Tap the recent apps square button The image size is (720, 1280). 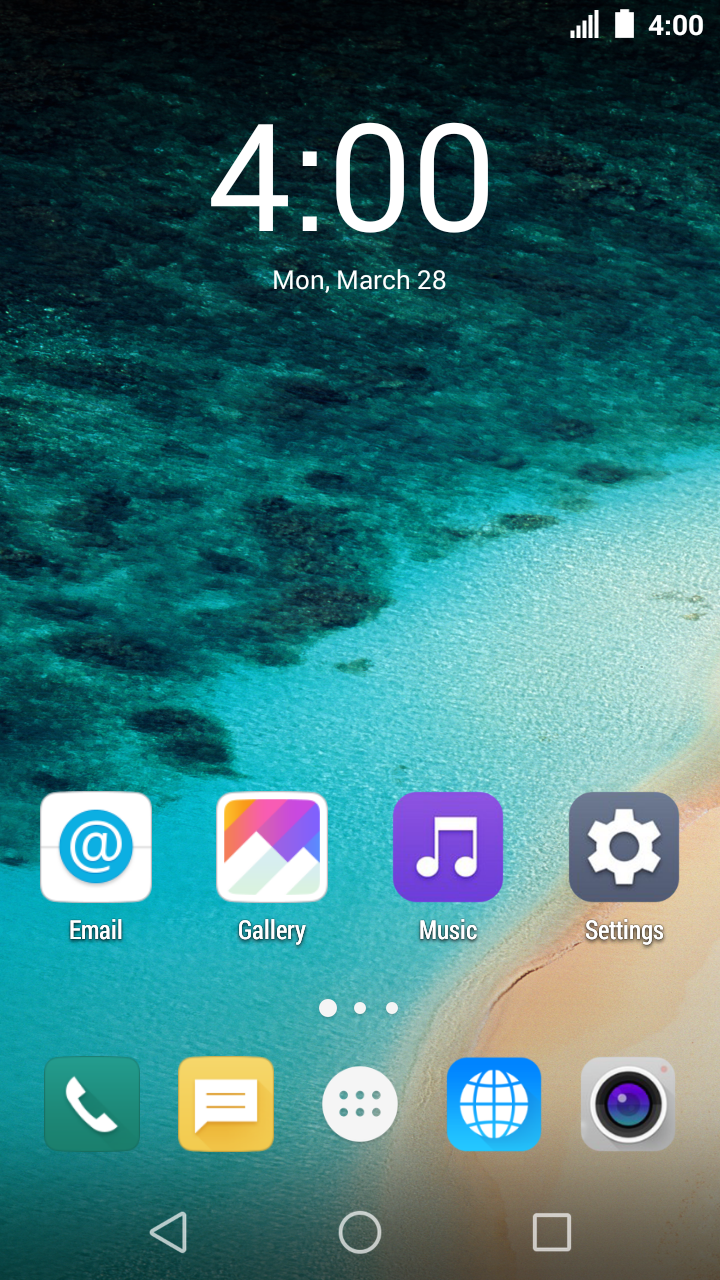[552, 1232]
